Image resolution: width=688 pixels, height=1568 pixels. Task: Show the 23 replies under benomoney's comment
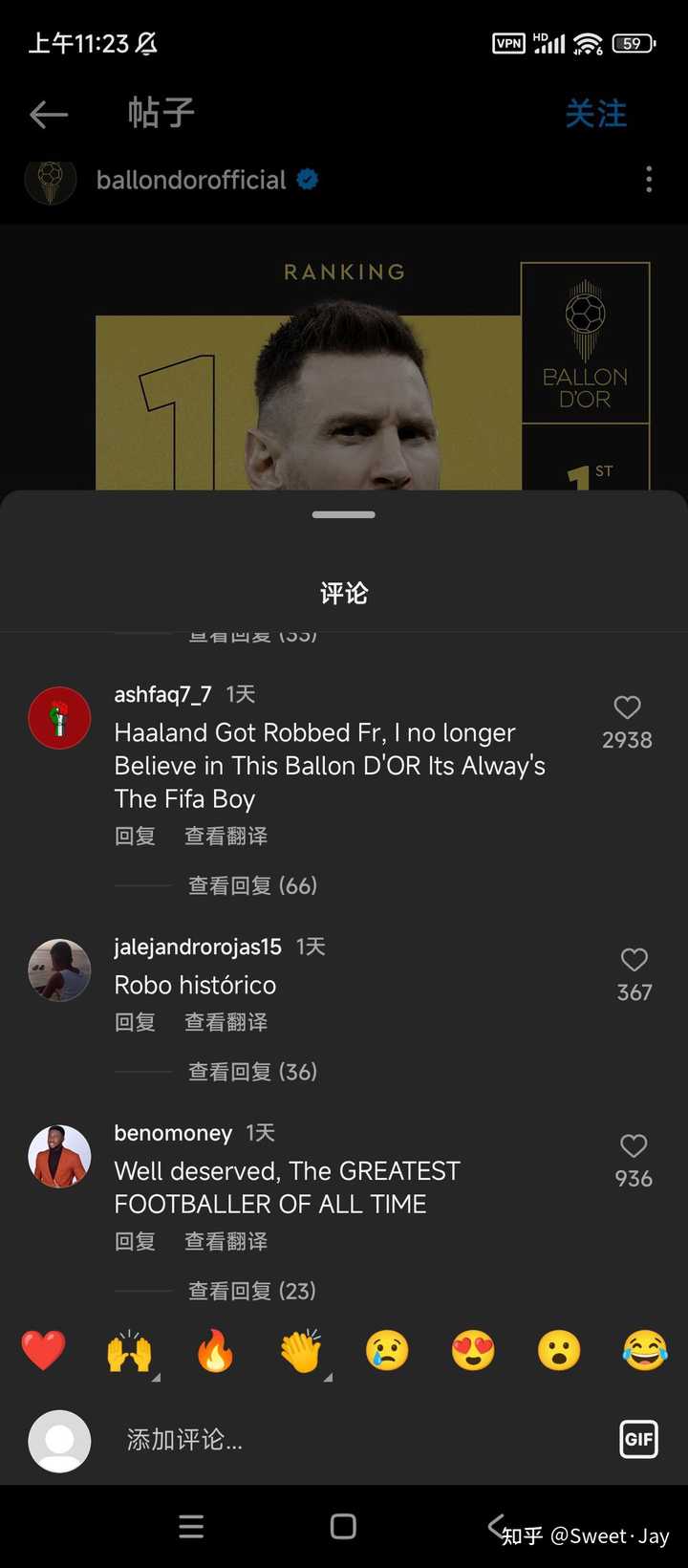point(252,1292)
